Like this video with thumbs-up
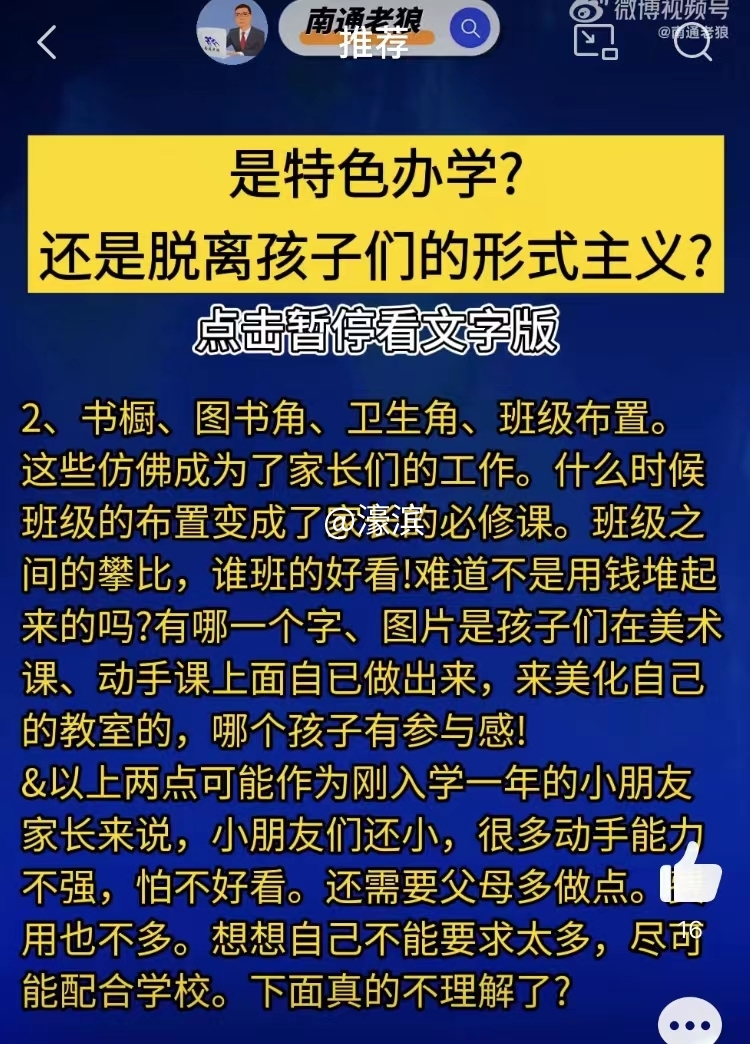Image resolution: width=750 pixels, height=1044 pixels. click(691, 872)
